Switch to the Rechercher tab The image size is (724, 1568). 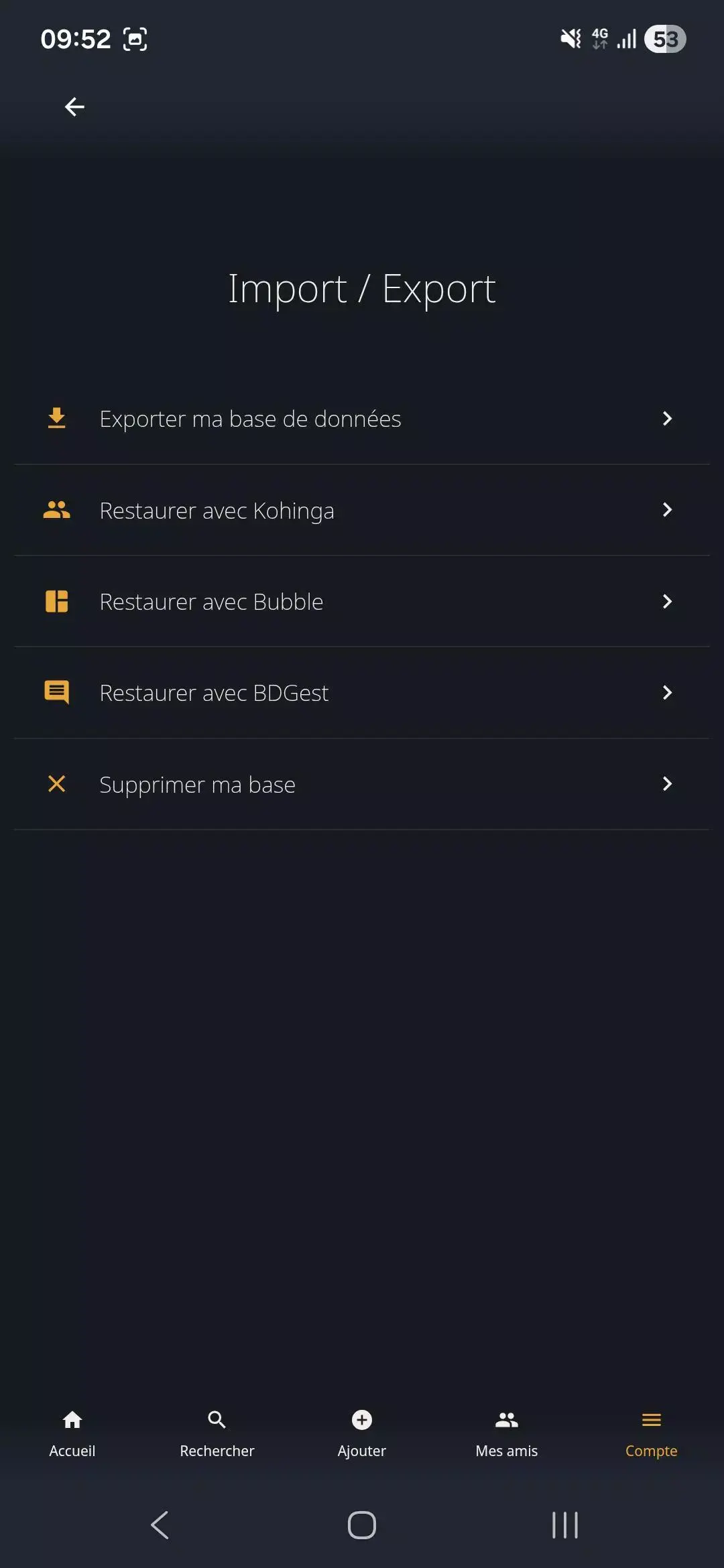(x=217, y=1434)
